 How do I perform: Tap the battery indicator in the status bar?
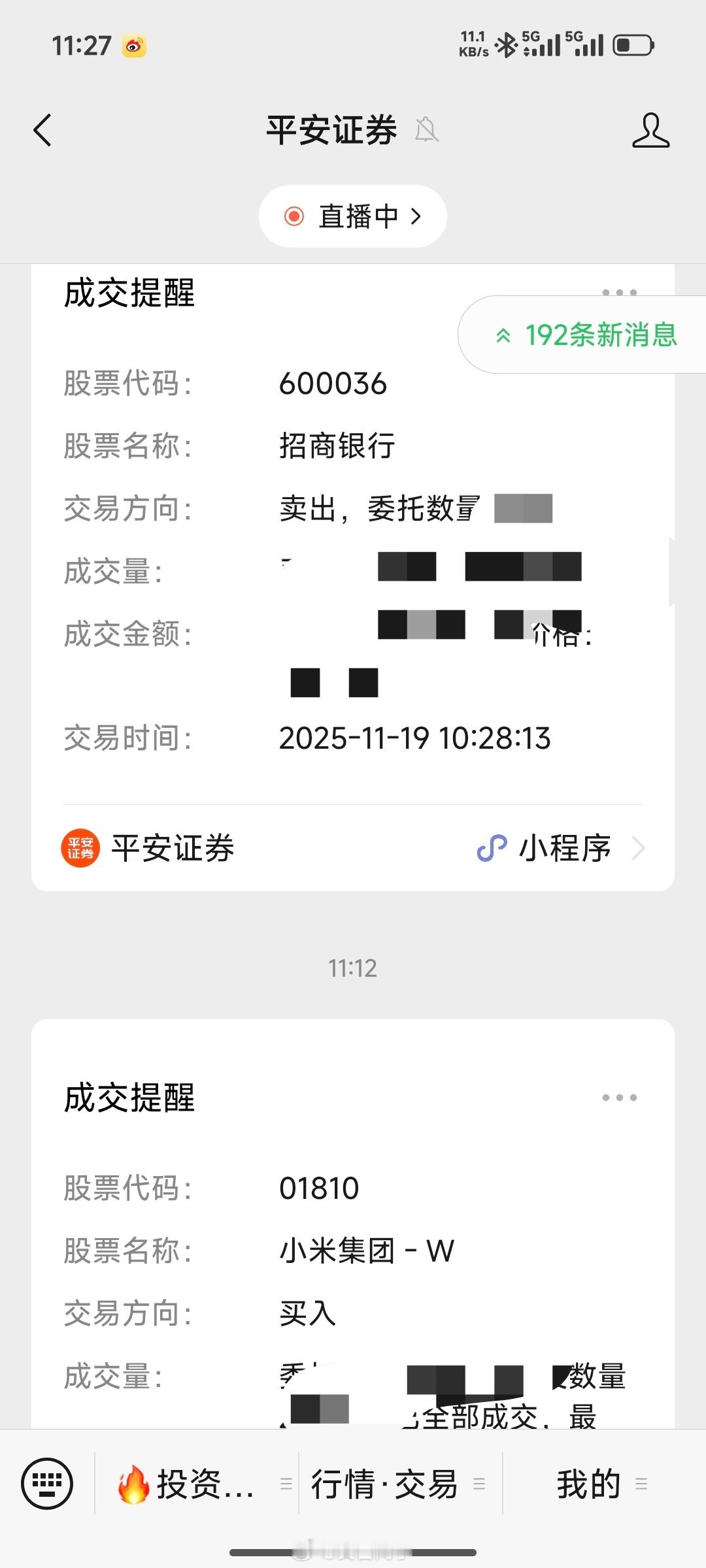tap(631, 46)
